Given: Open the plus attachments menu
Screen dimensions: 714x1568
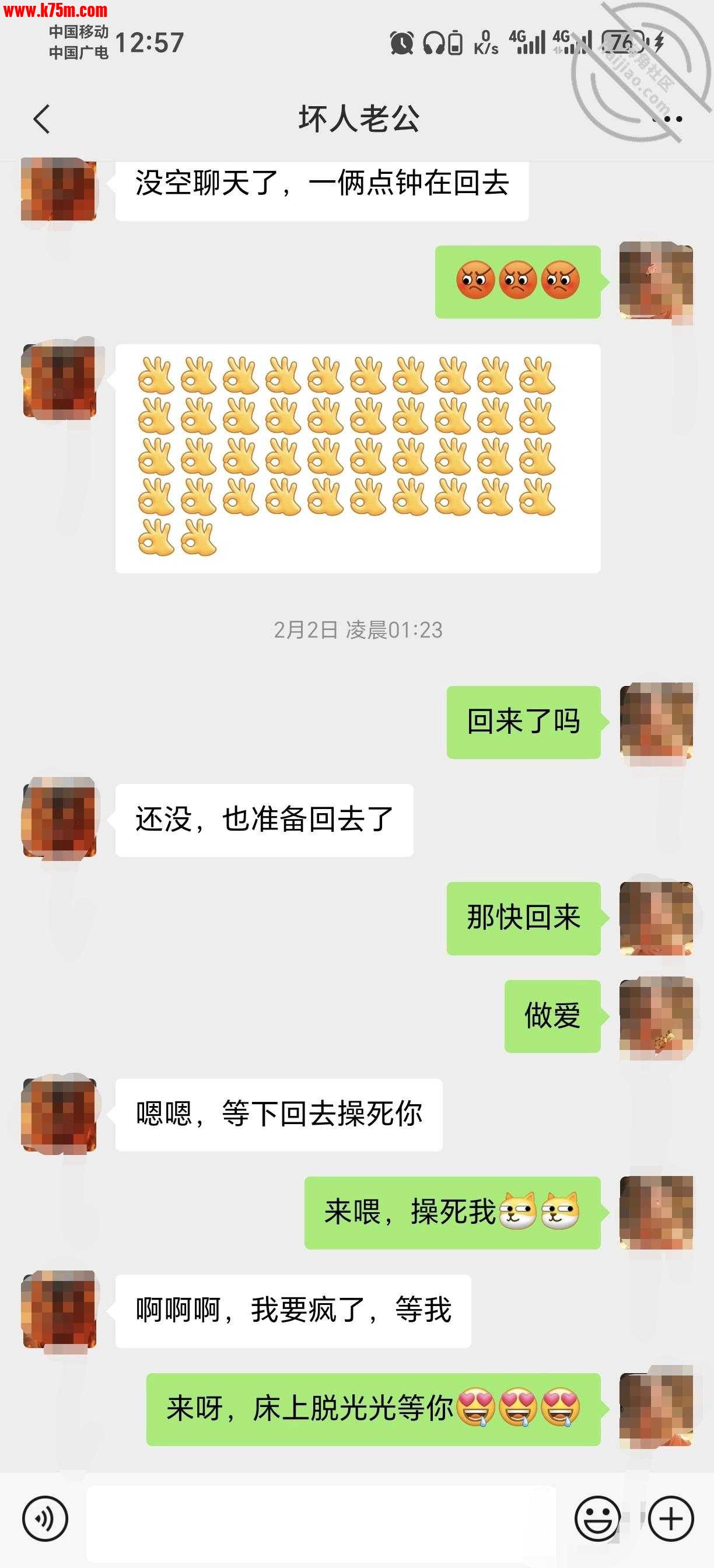Looking at the screenshot, I should (x=671, y=1518).
